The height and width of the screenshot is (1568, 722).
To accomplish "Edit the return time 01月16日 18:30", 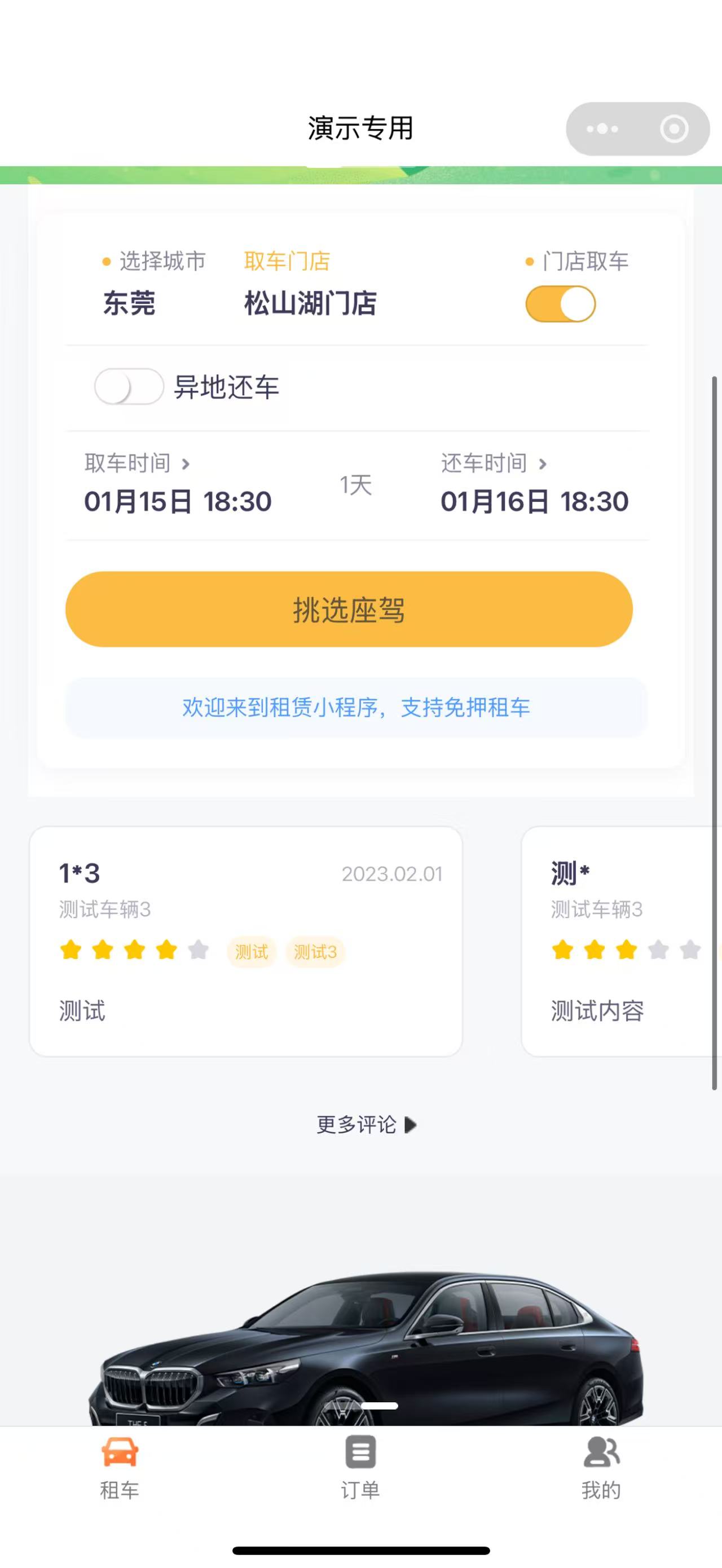I will pyautogui.click(x=535, y=502).
